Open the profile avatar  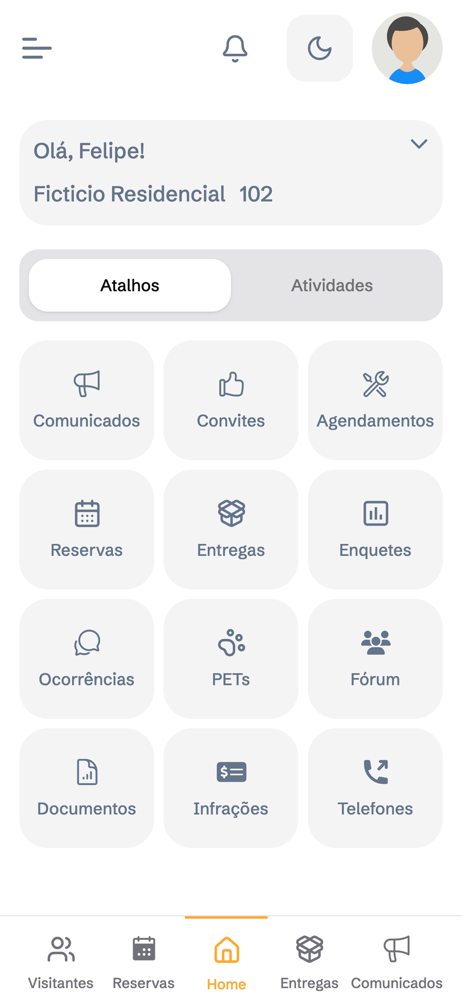(x=407, y=48)
